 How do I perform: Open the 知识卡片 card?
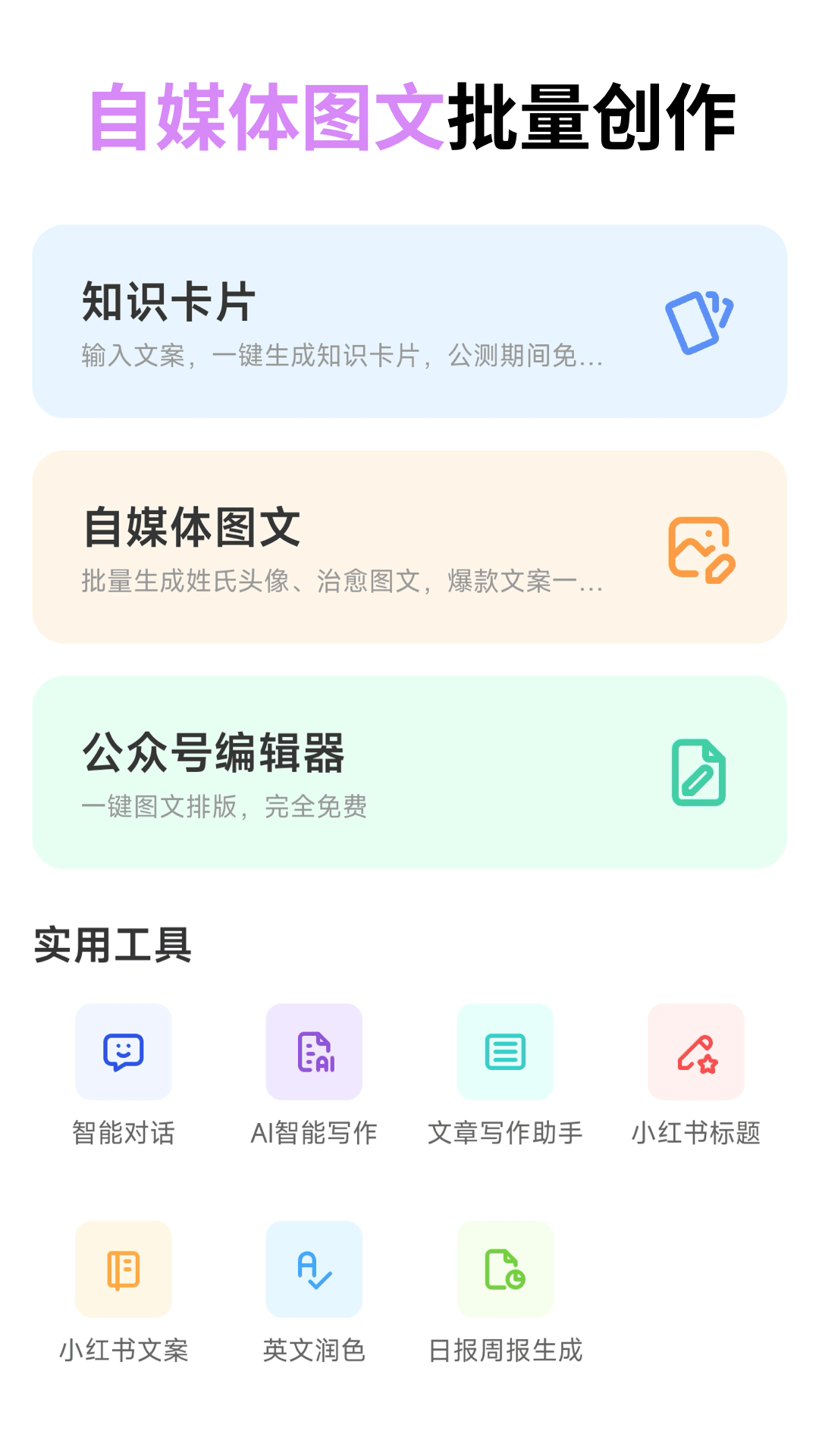[x=409, y=319]
